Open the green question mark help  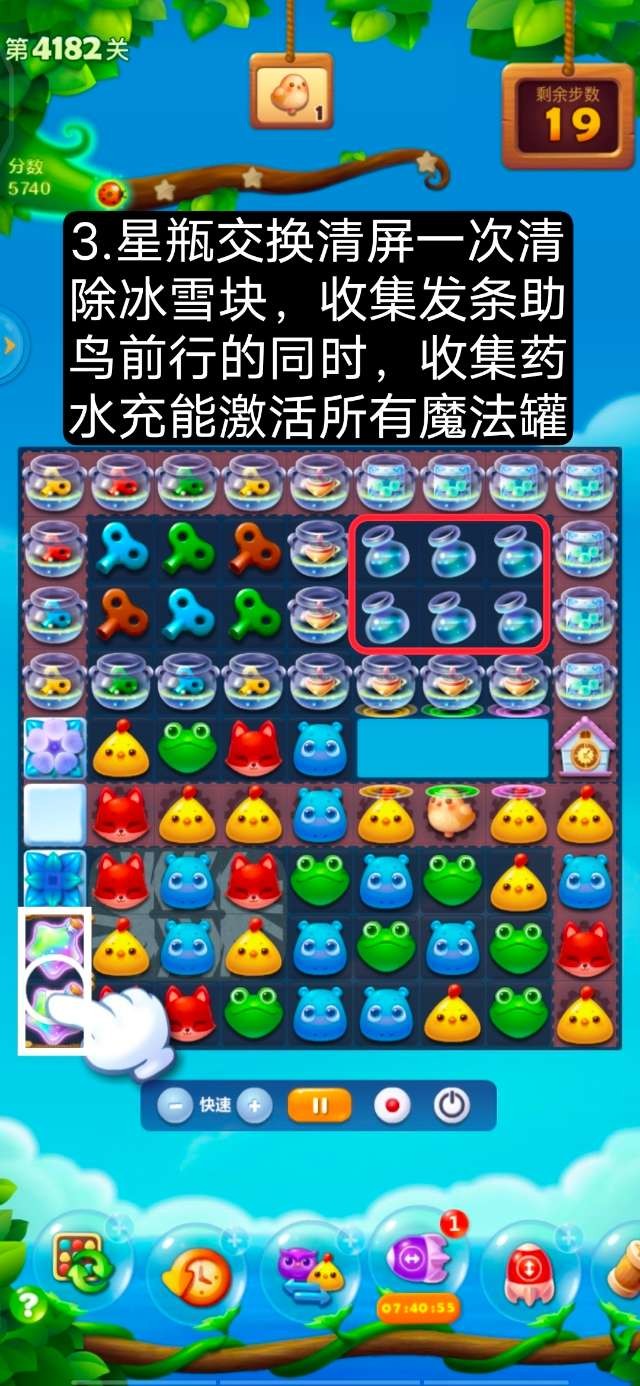[x=28, y=1304]
